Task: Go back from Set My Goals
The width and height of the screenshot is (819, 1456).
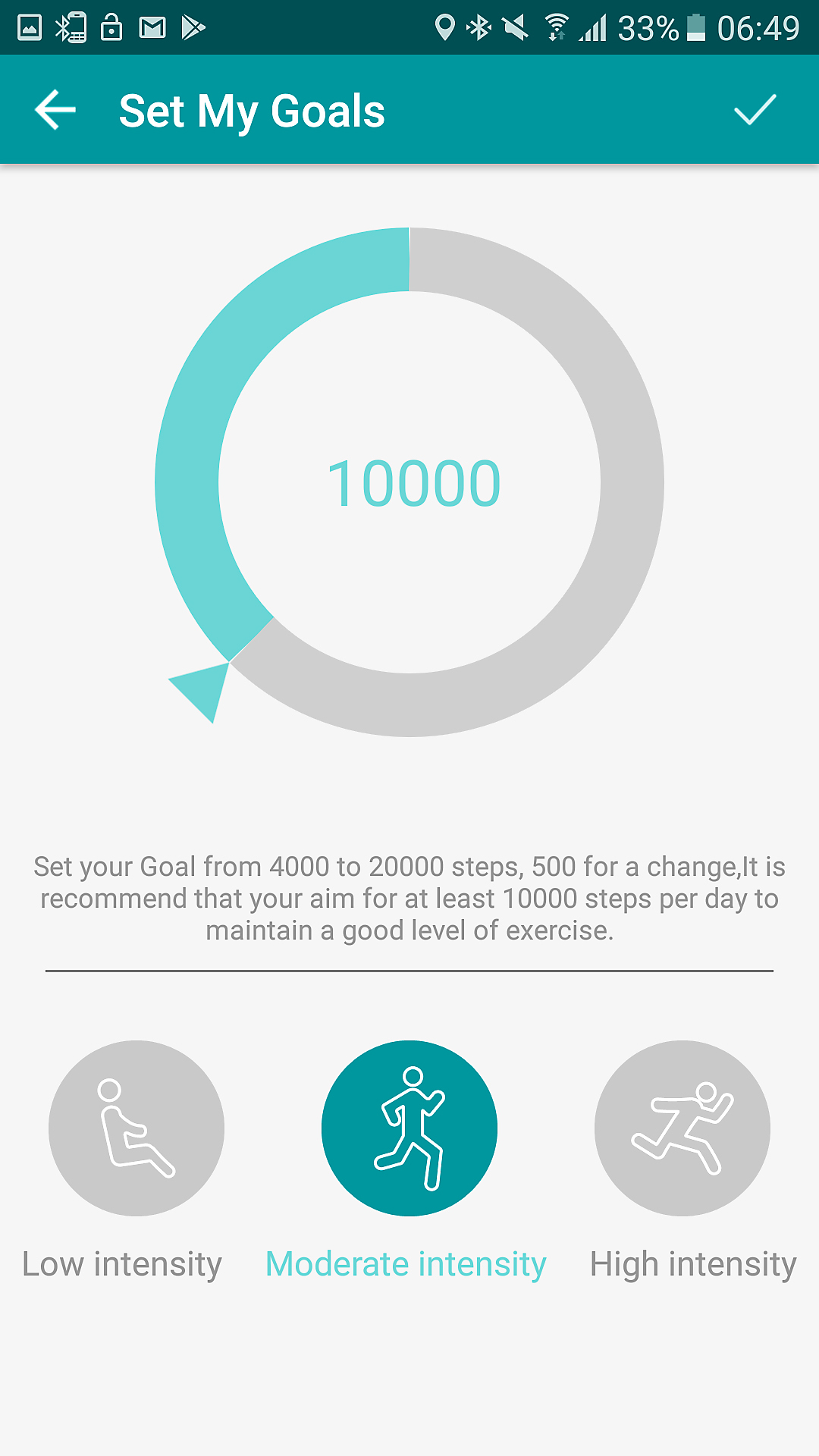Action: 55,110
